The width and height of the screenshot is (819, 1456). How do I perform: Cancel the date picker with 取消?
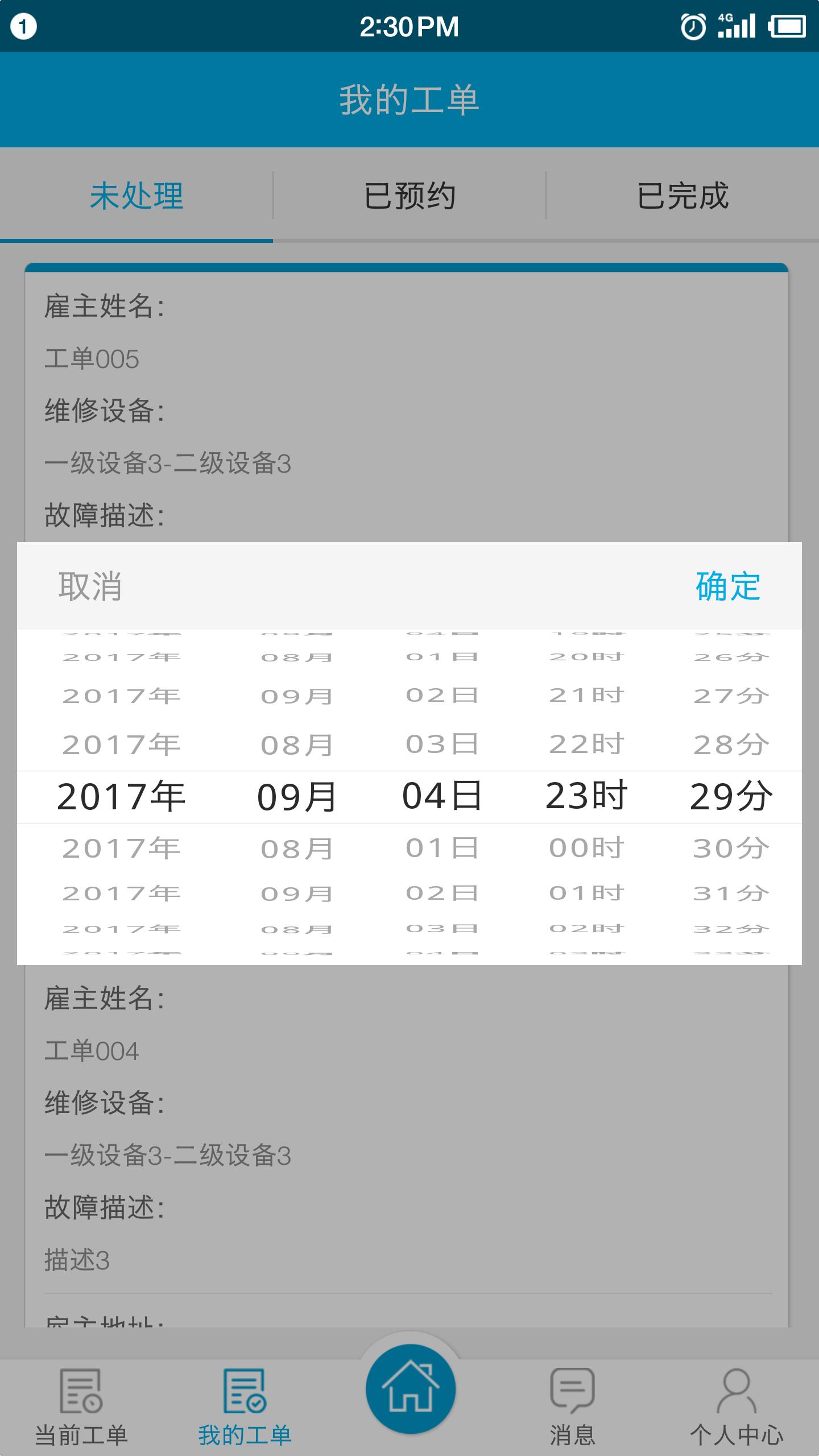click(x=90, y=586)
